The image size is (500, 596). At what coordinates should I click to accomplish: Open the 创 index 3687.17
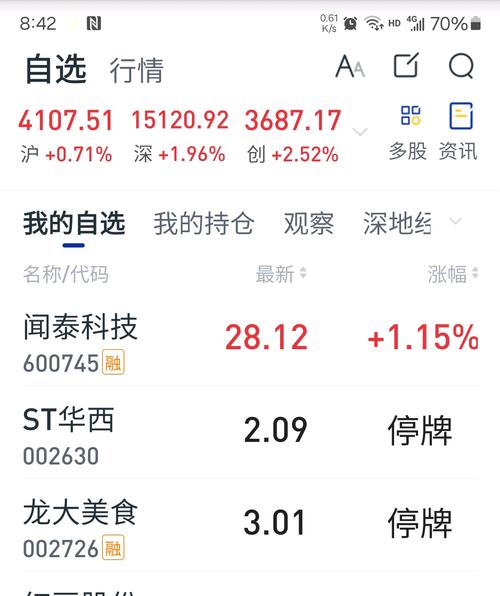click(x=292, y=135)
